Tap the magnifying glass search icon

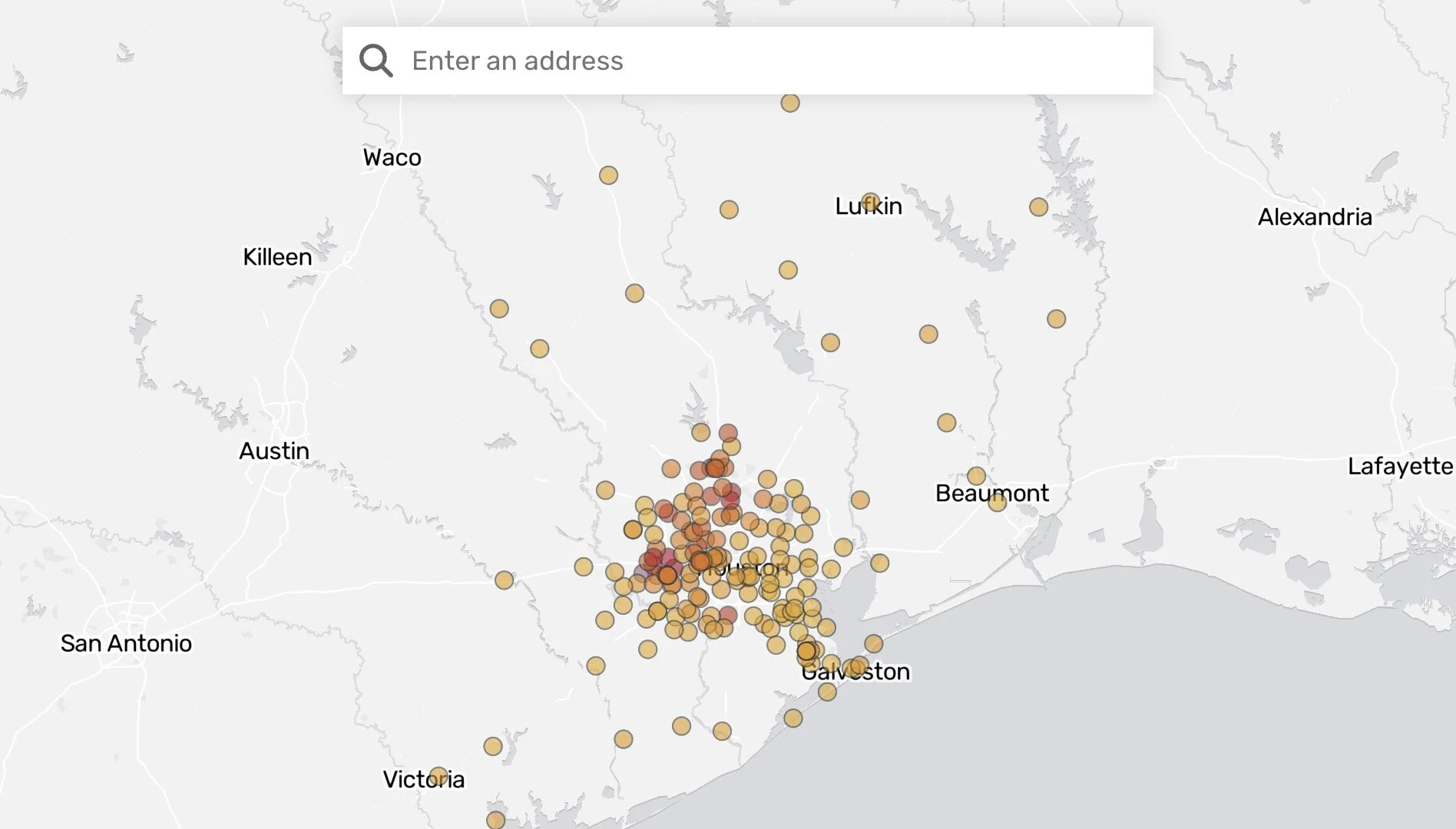(x=376, y=61)
